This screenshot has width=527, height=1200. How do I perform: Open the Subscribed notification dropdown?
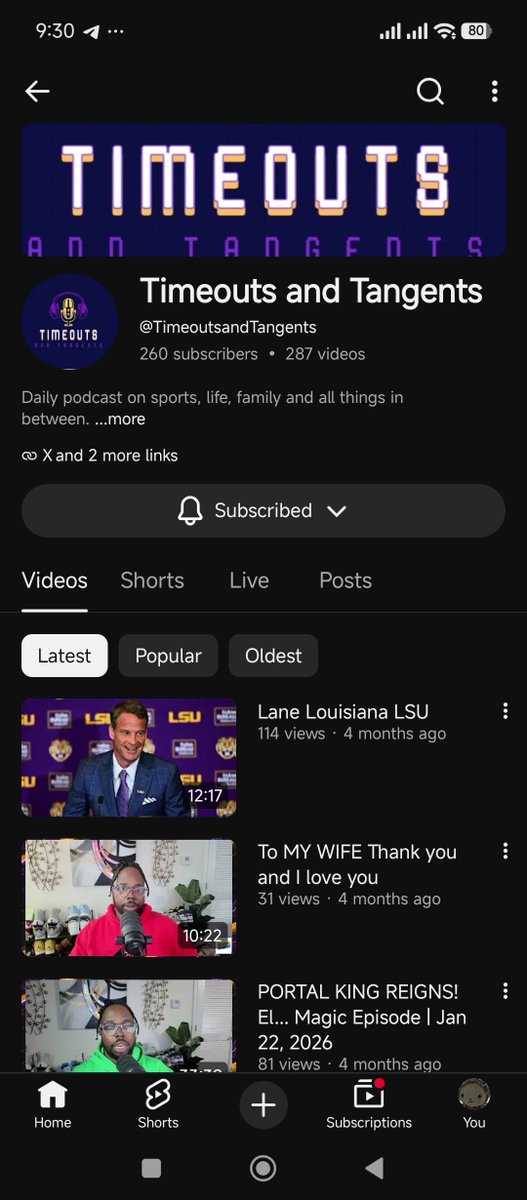coord(263,510)
